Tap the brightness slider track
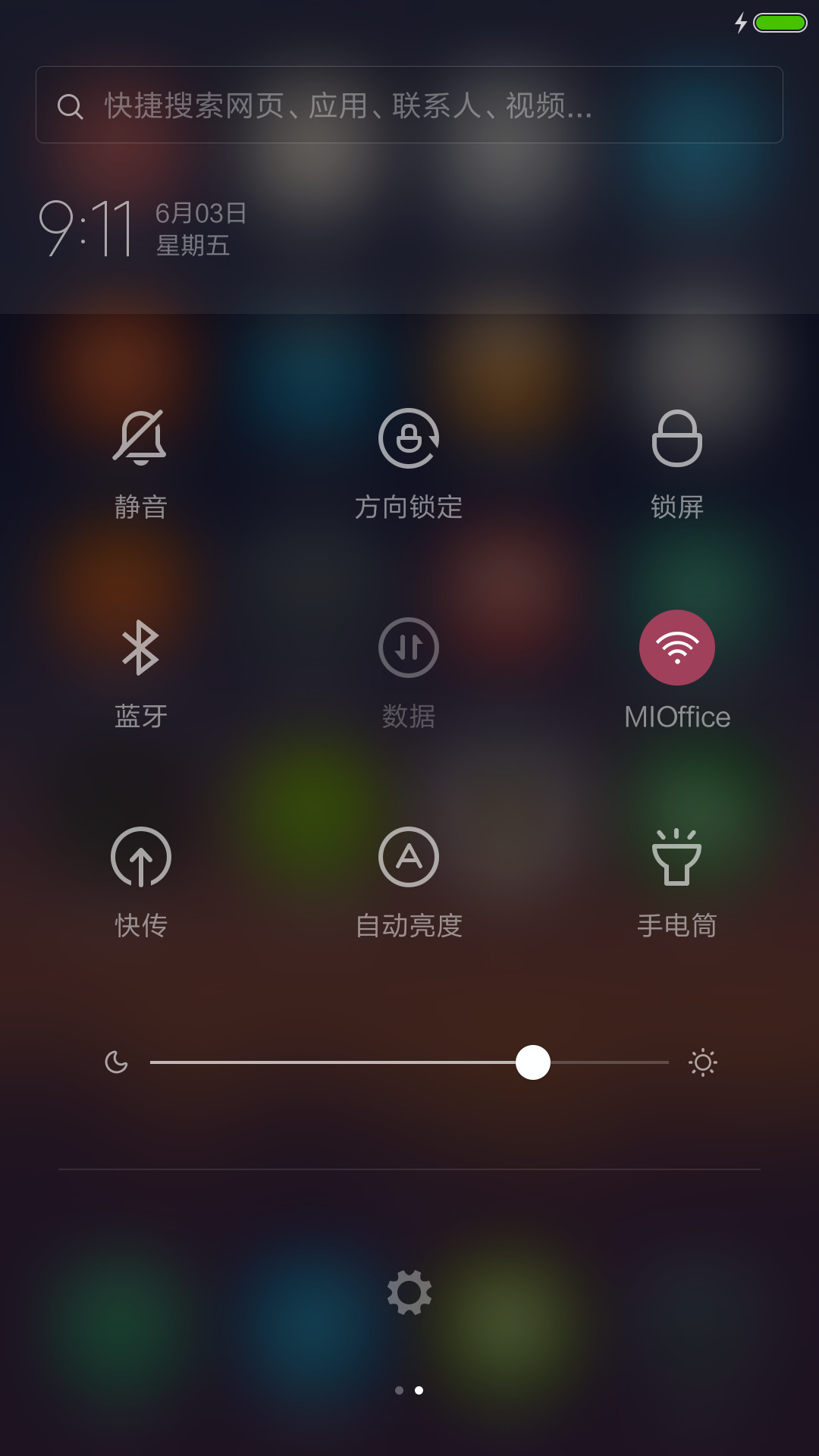Screen dimensions: 819x1456 (409, 1062)
